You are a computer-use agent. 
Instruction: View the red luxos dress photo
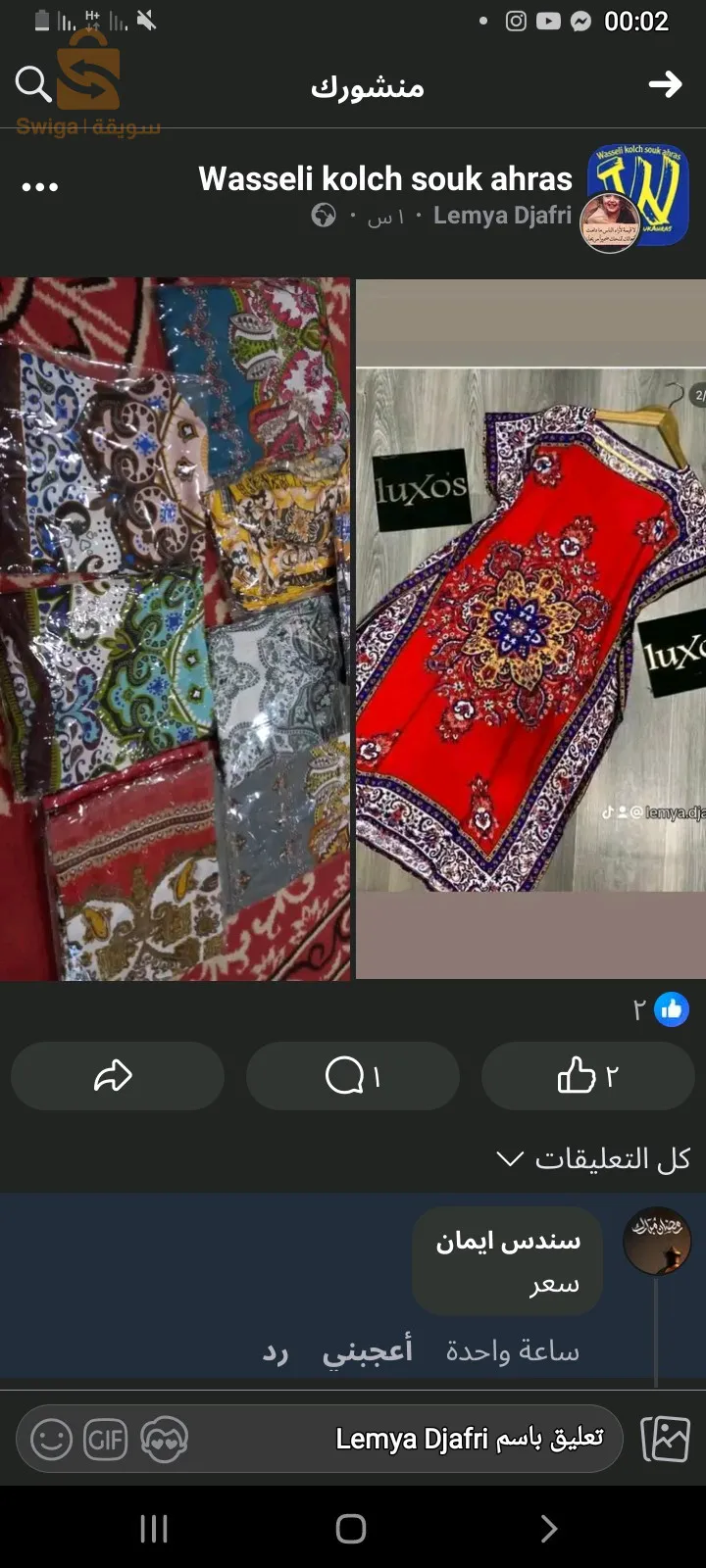point(530,629)
